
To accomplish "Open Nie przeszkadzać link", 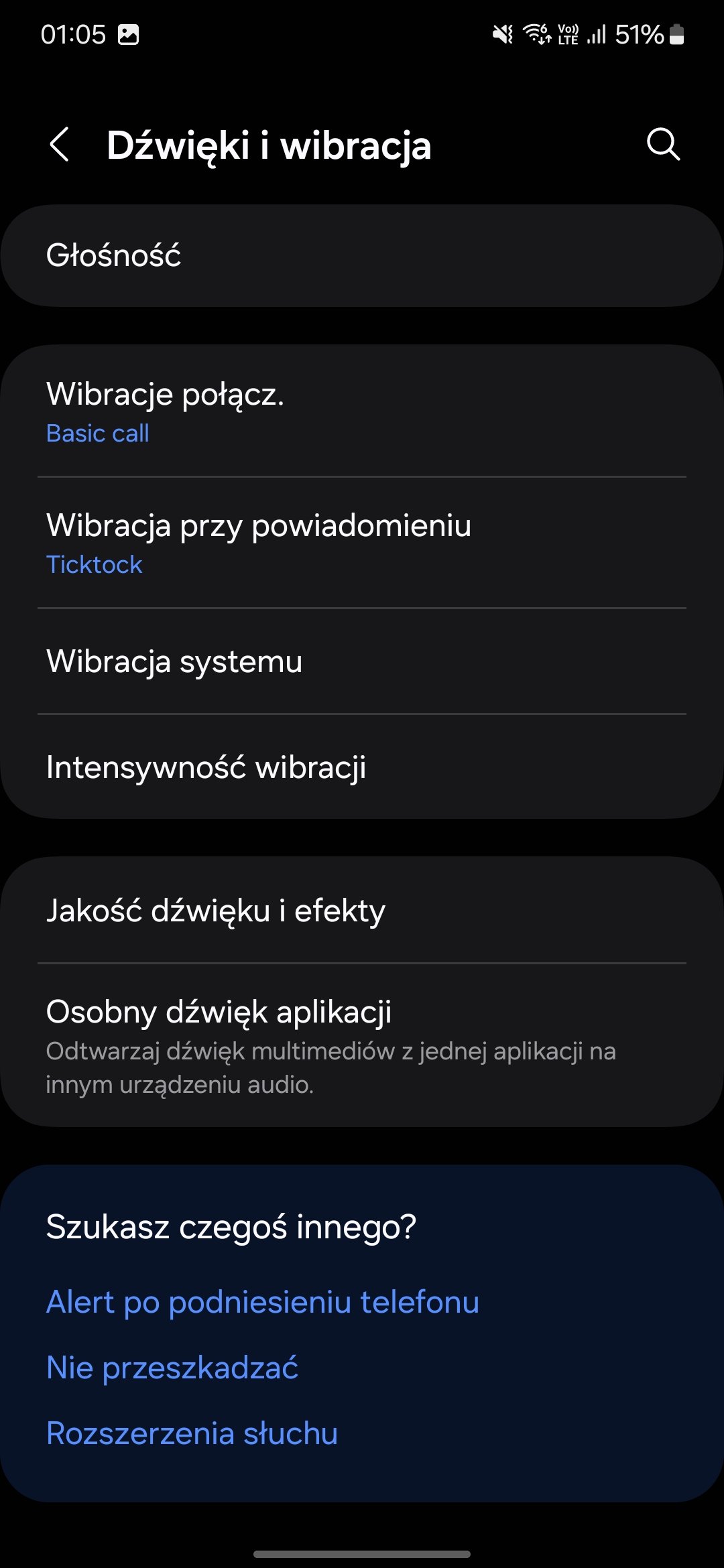I will [x=172, y=1368].
